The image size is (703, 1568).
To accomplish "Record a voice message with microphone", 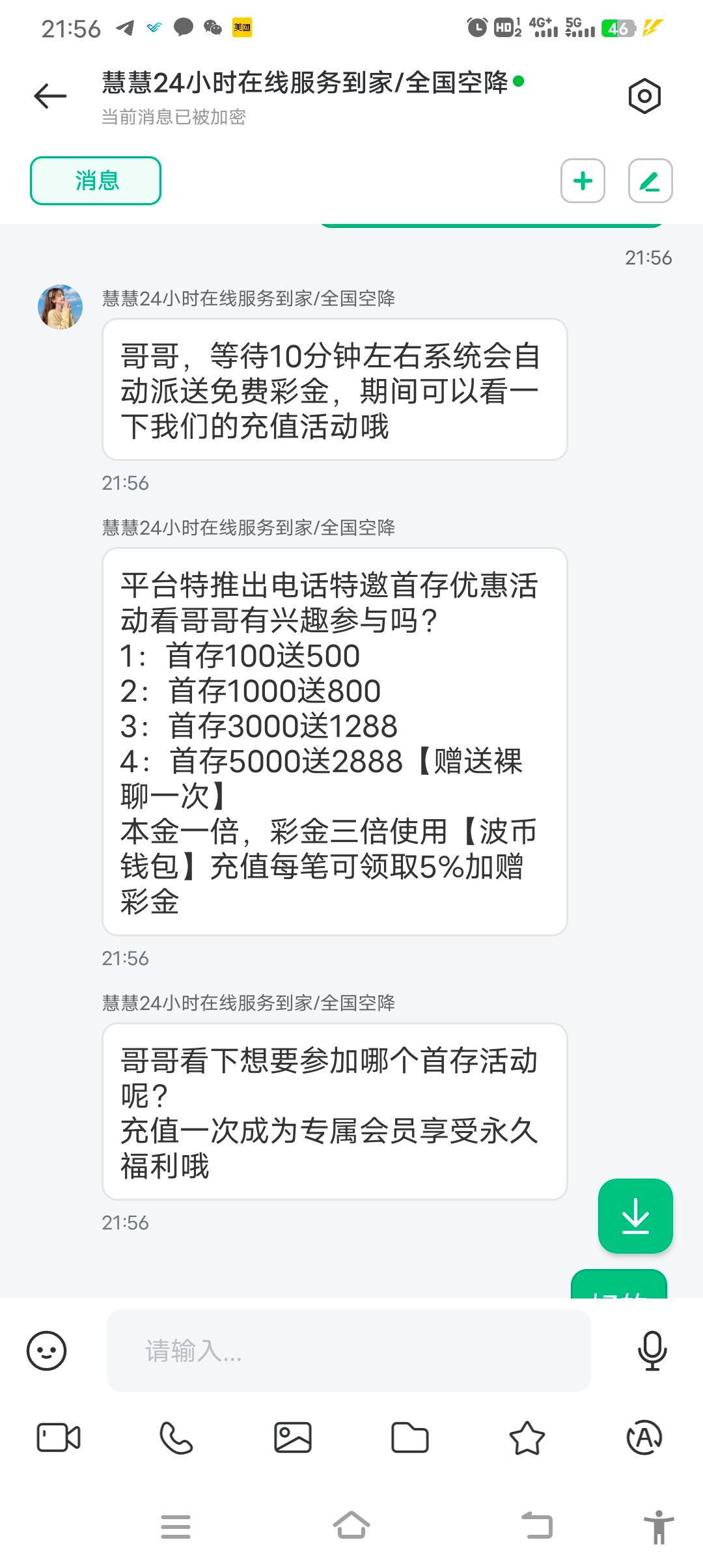I will (652, 1351).
